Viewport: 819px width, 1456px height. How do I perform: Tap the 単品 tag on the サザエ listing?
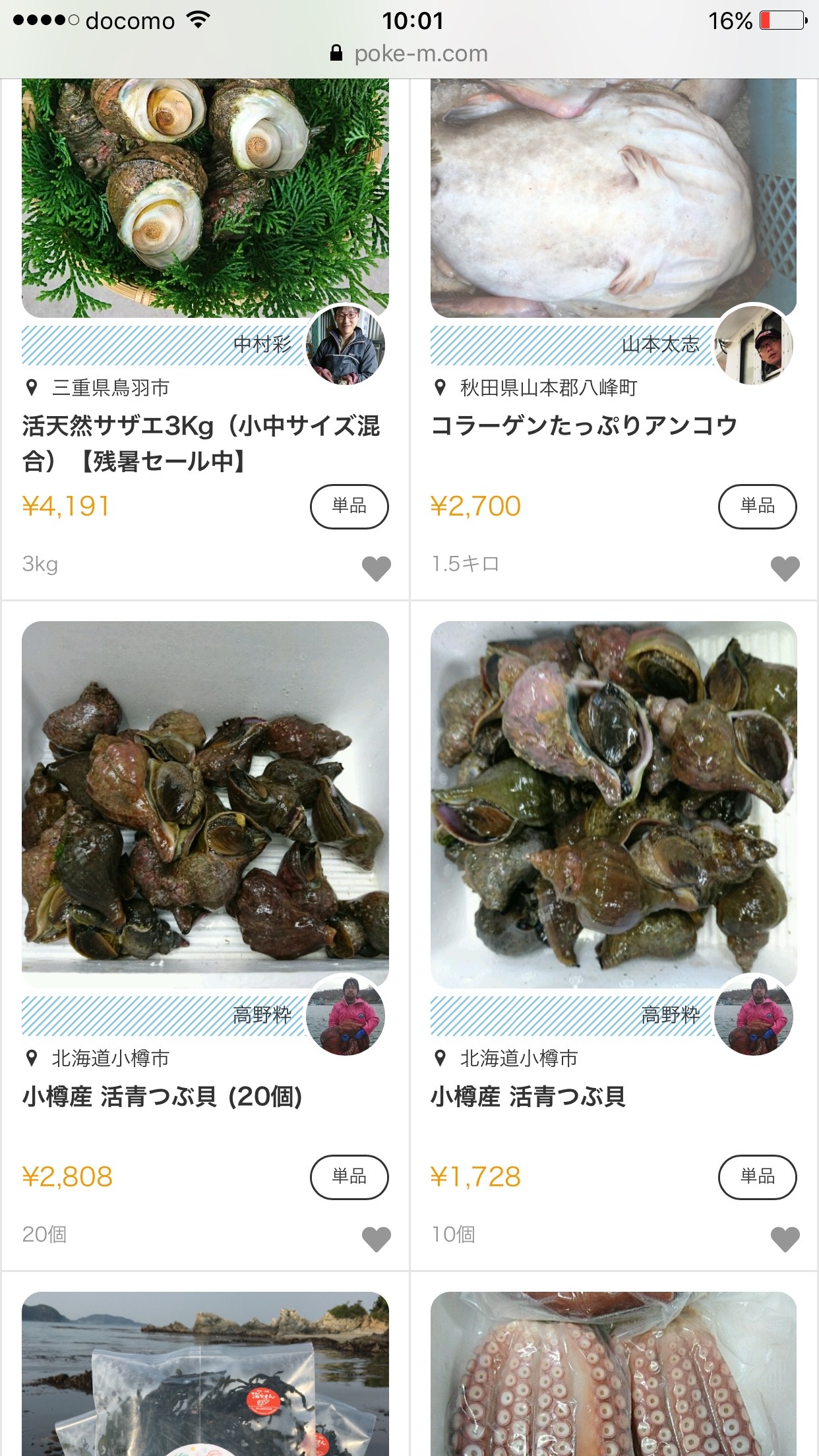point(349,506)
